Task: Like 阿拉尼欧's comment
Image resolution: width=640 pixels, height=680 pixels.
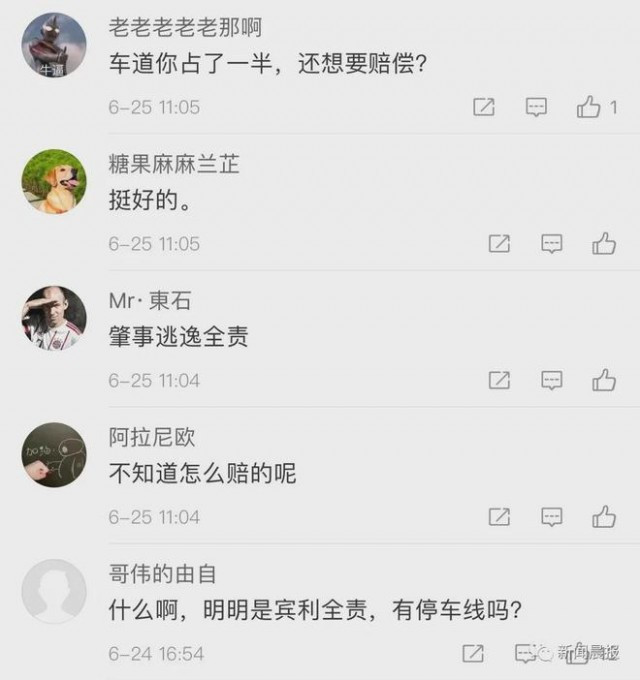Action: (604, 517)
